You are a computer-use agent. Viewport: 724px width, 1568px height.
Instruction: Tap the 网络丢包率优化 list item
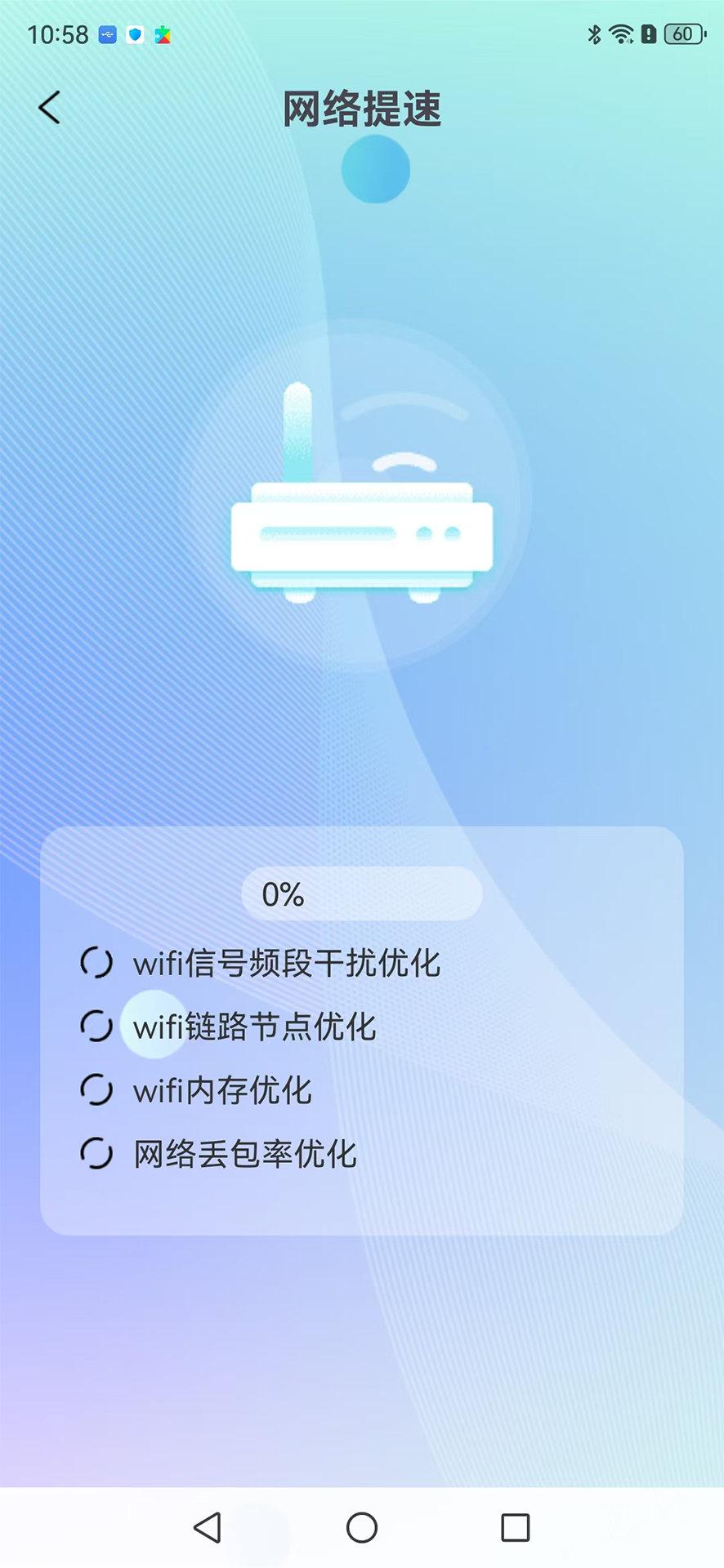tap(245, 1154)
